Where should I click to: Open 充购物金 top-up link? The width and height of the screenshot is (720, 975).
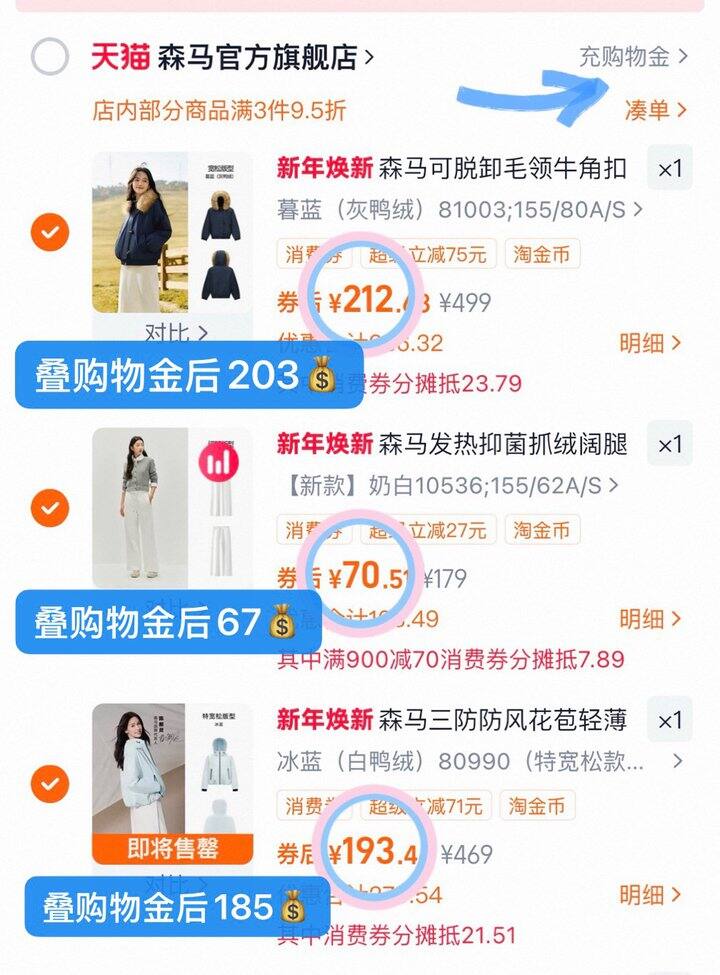(634, 56)
